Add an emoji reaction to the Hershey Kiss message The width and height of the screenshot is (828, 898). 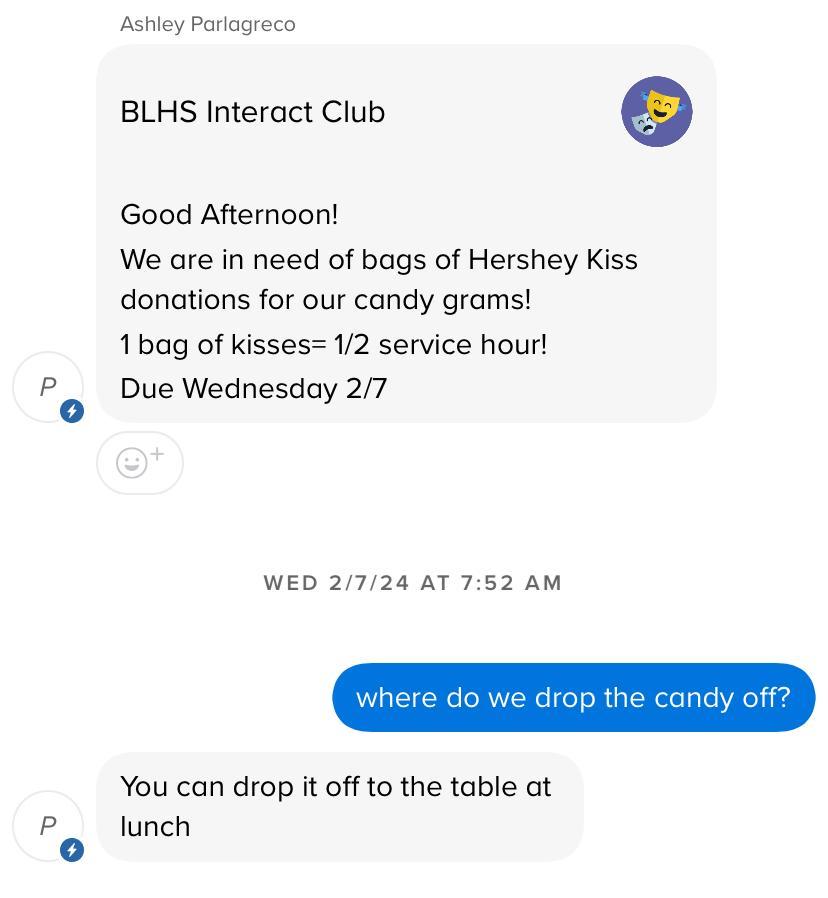(x=139, y=462)
